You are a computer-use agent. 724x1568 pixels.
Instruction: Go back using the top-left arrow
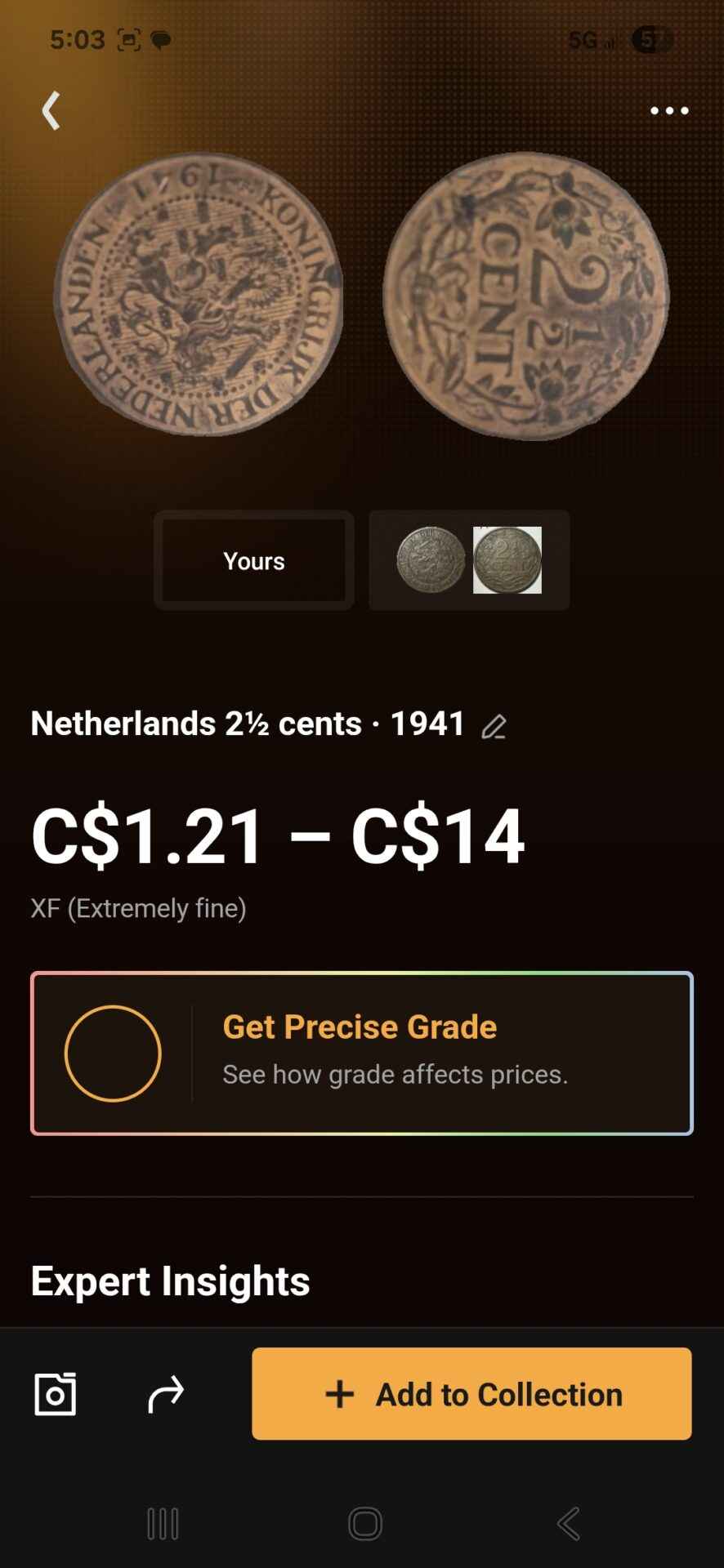click(51, 110)
